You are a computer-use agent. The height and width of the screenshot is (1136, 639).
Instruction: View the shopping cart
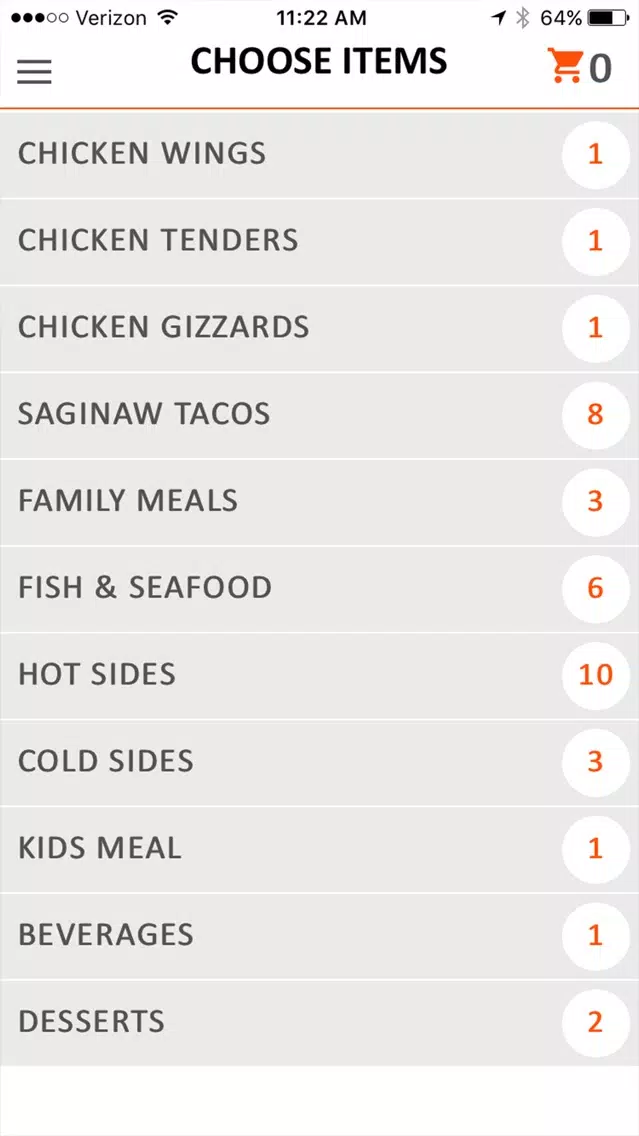point(579,67)
